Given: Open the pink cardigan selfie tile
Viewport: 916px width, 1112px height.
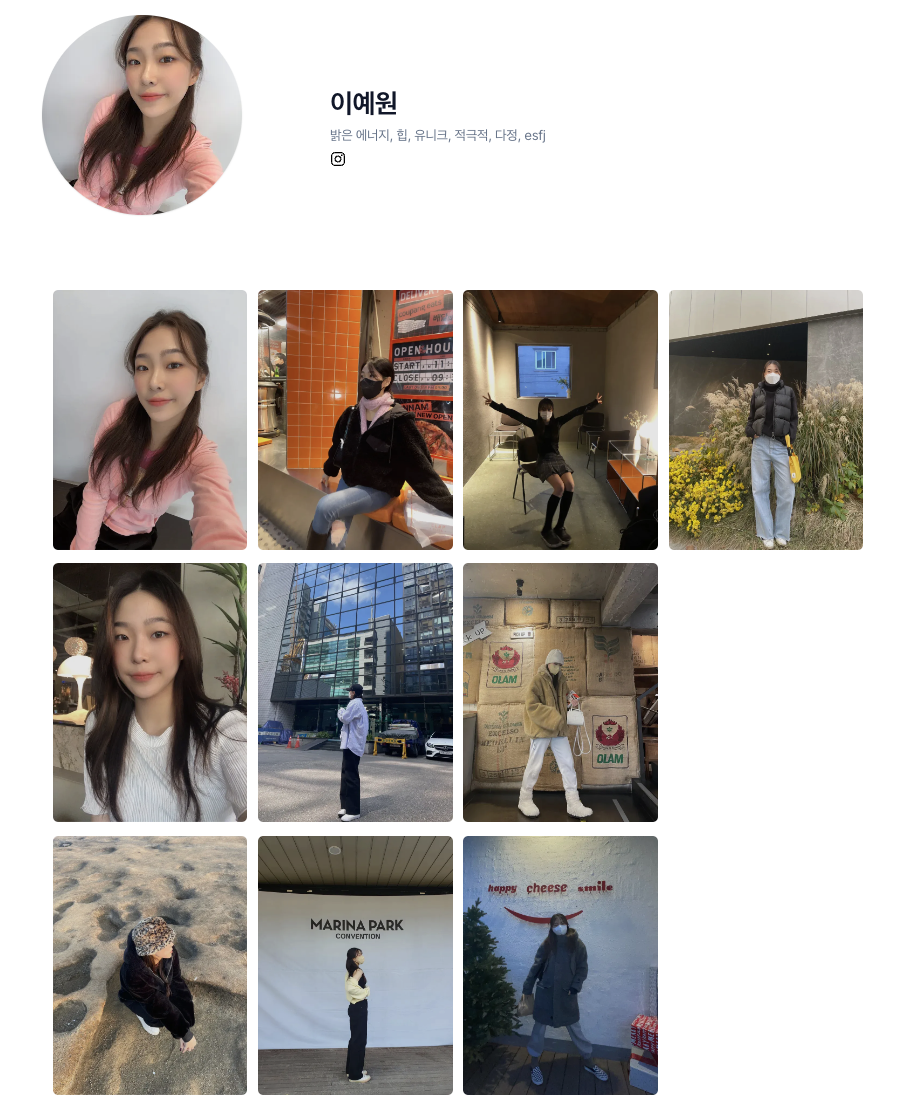Looking at the screenshot, I should 150,420.
